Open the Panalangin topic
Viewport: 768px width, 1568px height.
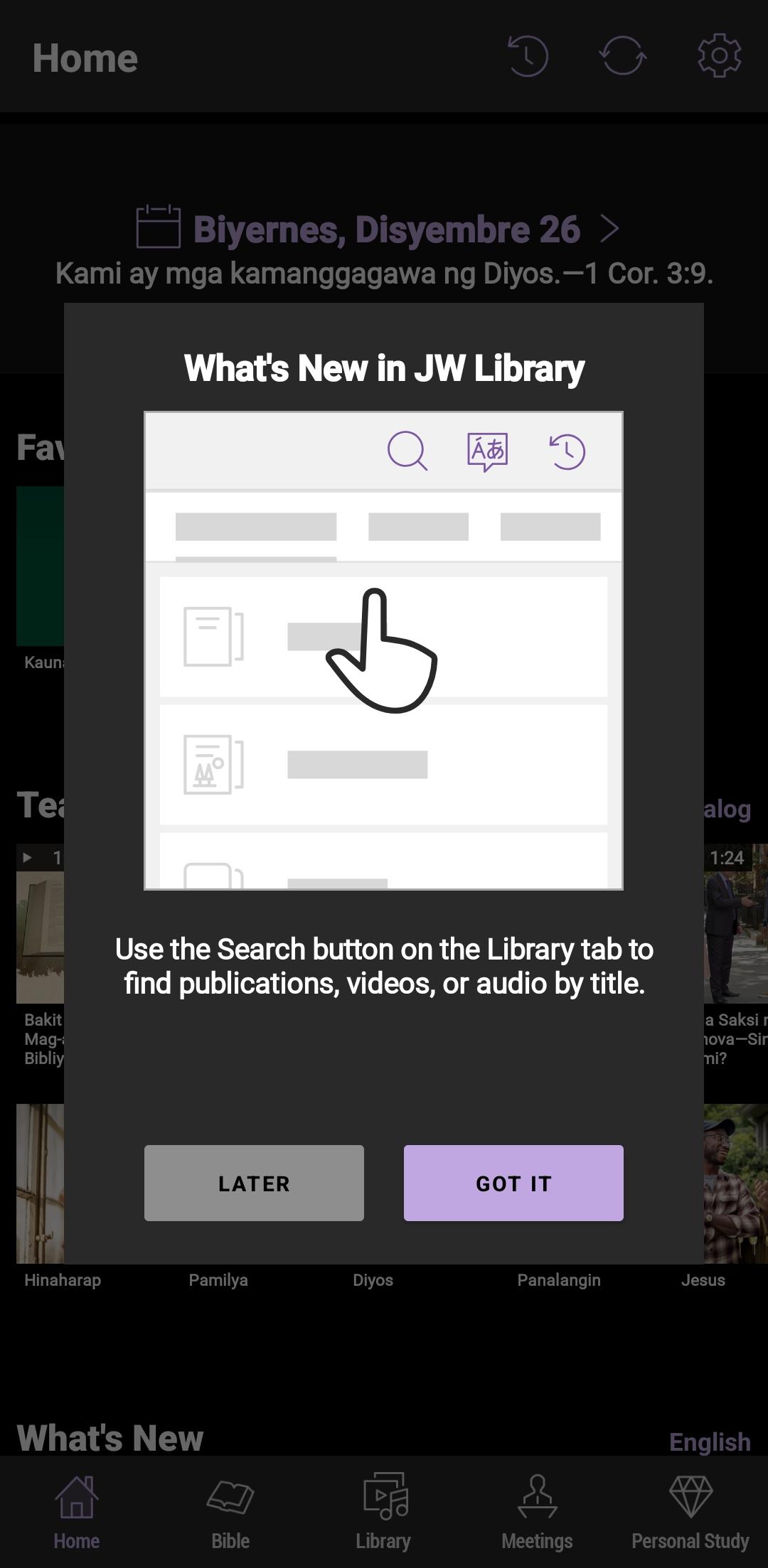[x=559, y=1279]
